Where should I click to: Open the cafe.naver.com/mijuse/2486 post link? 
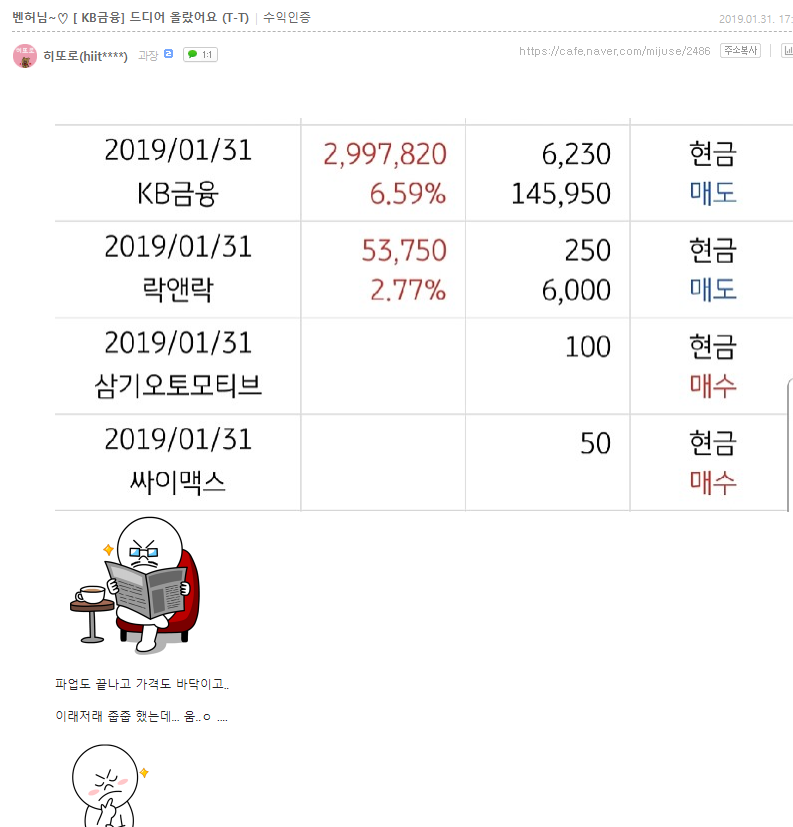pyautogui.click(x=614, y=51)
